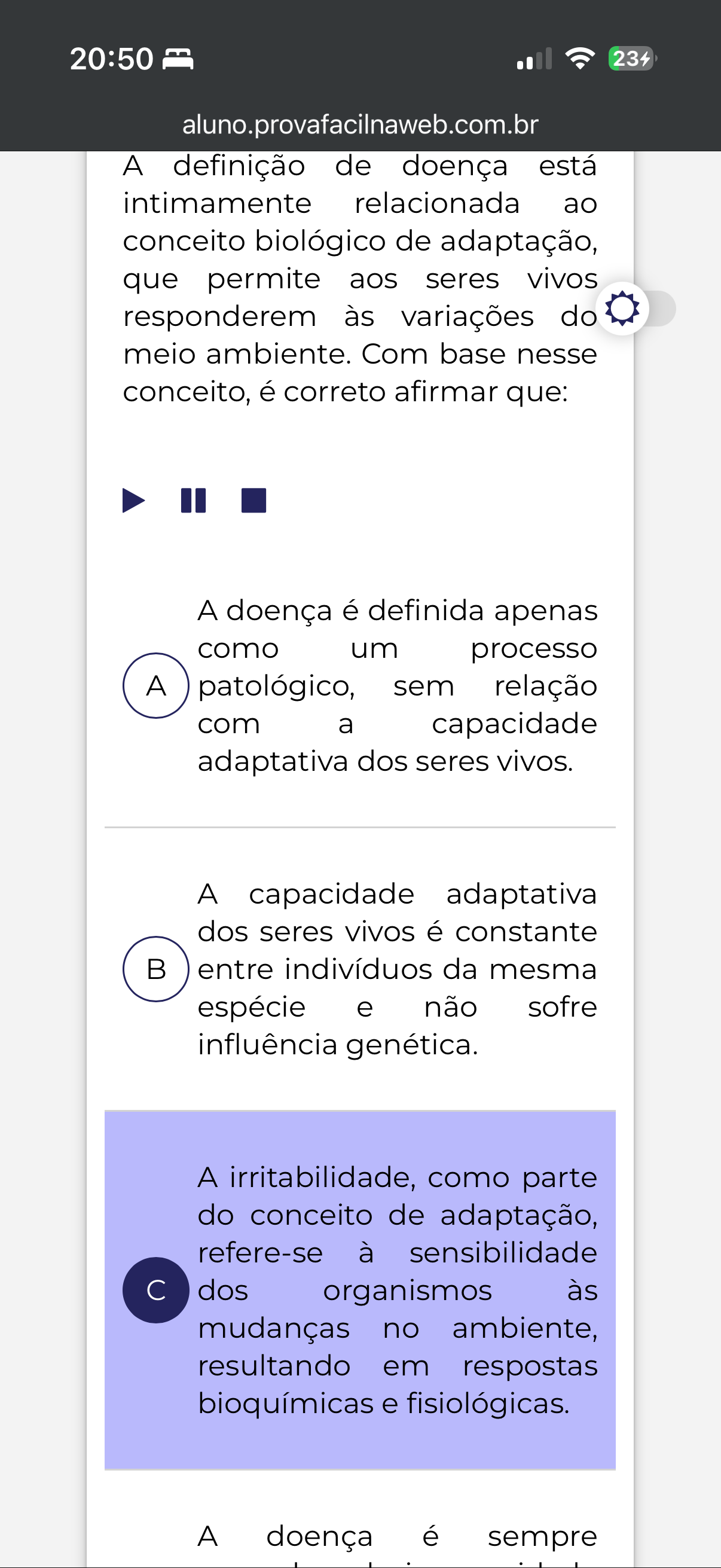Play the question audio narration
The height and width of the screenshot is (1568, 721).
(133, 501)
